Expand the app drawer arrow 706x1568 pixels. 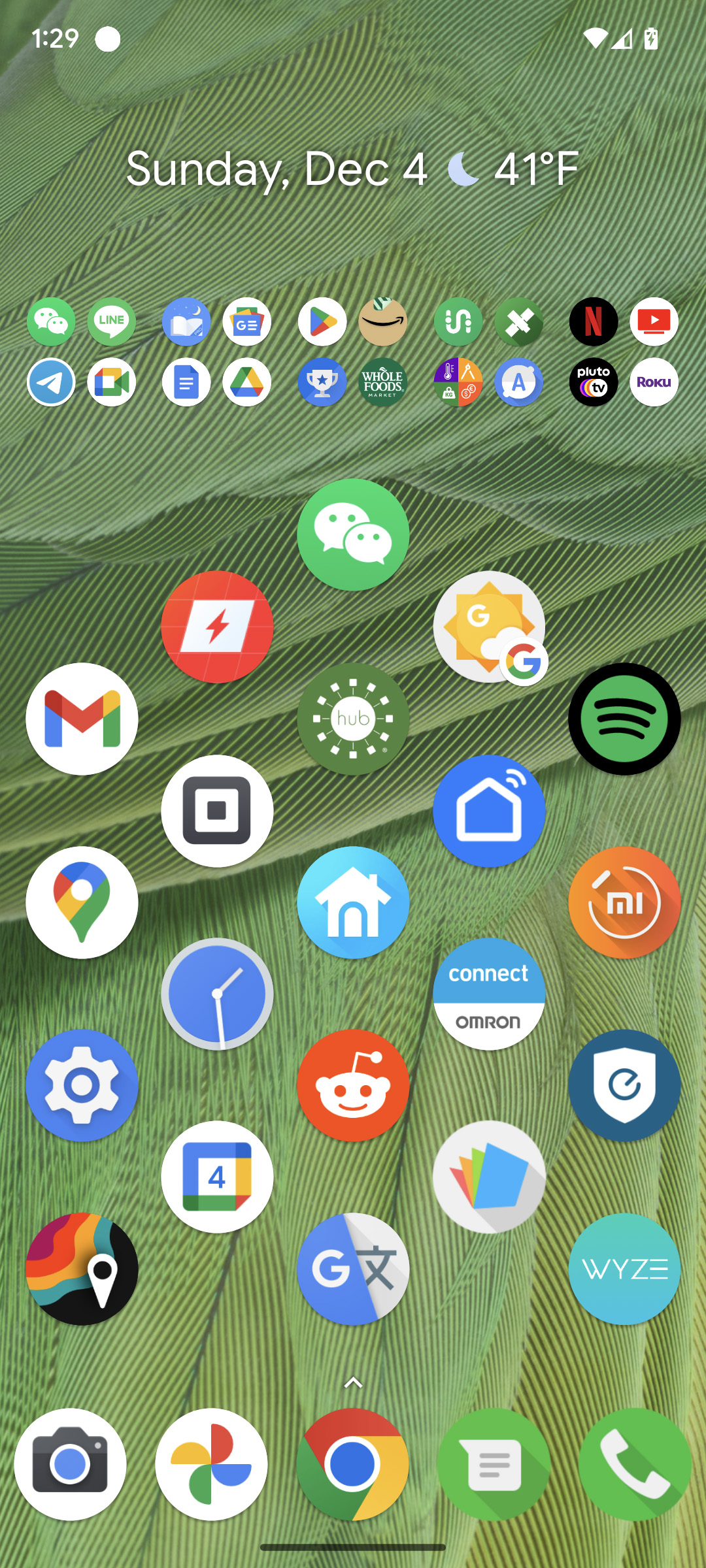(x=353, y=1382)
